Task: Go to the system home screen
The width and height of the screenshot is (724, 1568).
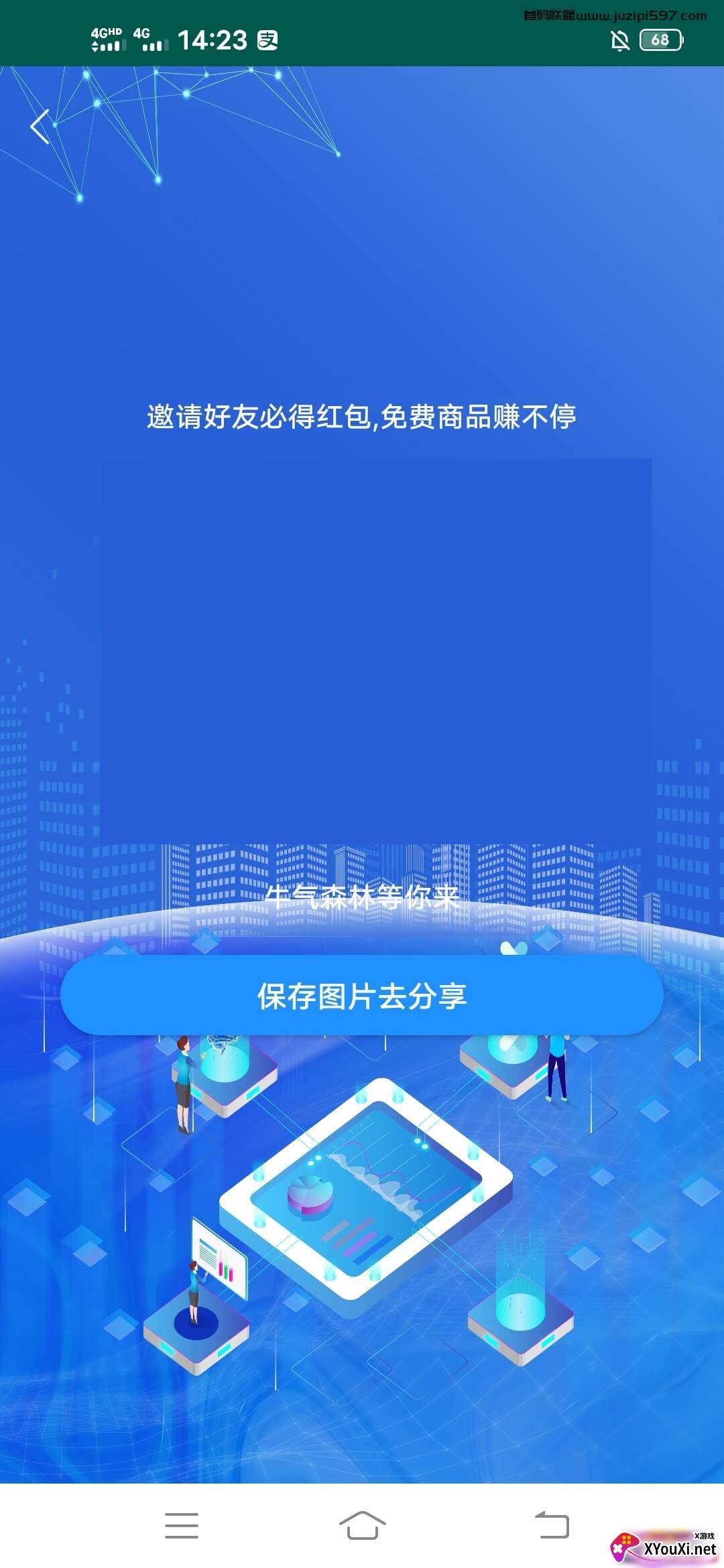Action: (362, 1525)
